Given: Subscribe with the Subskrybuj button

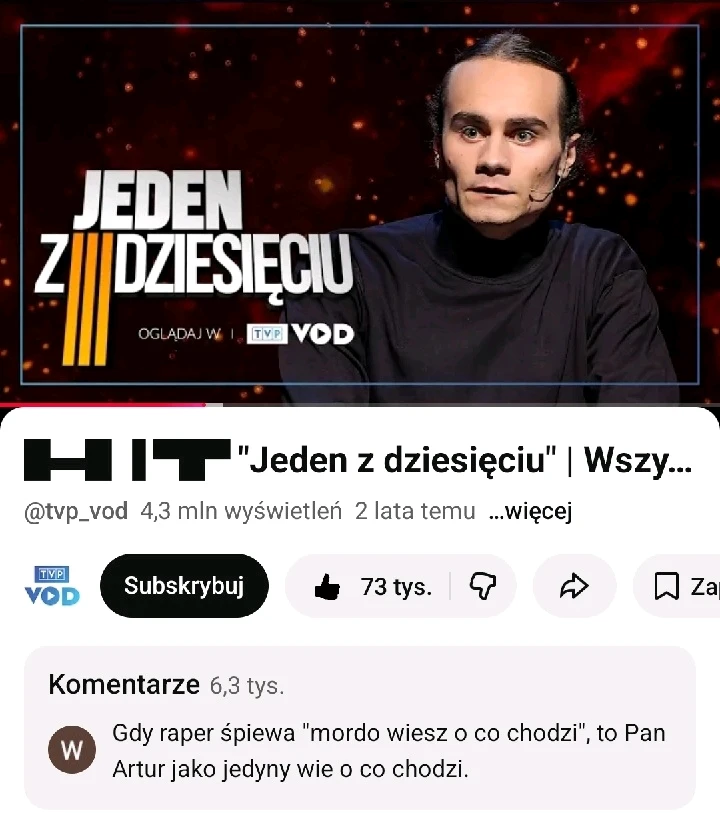Looking at the screenshot, I should coord(184,586).
